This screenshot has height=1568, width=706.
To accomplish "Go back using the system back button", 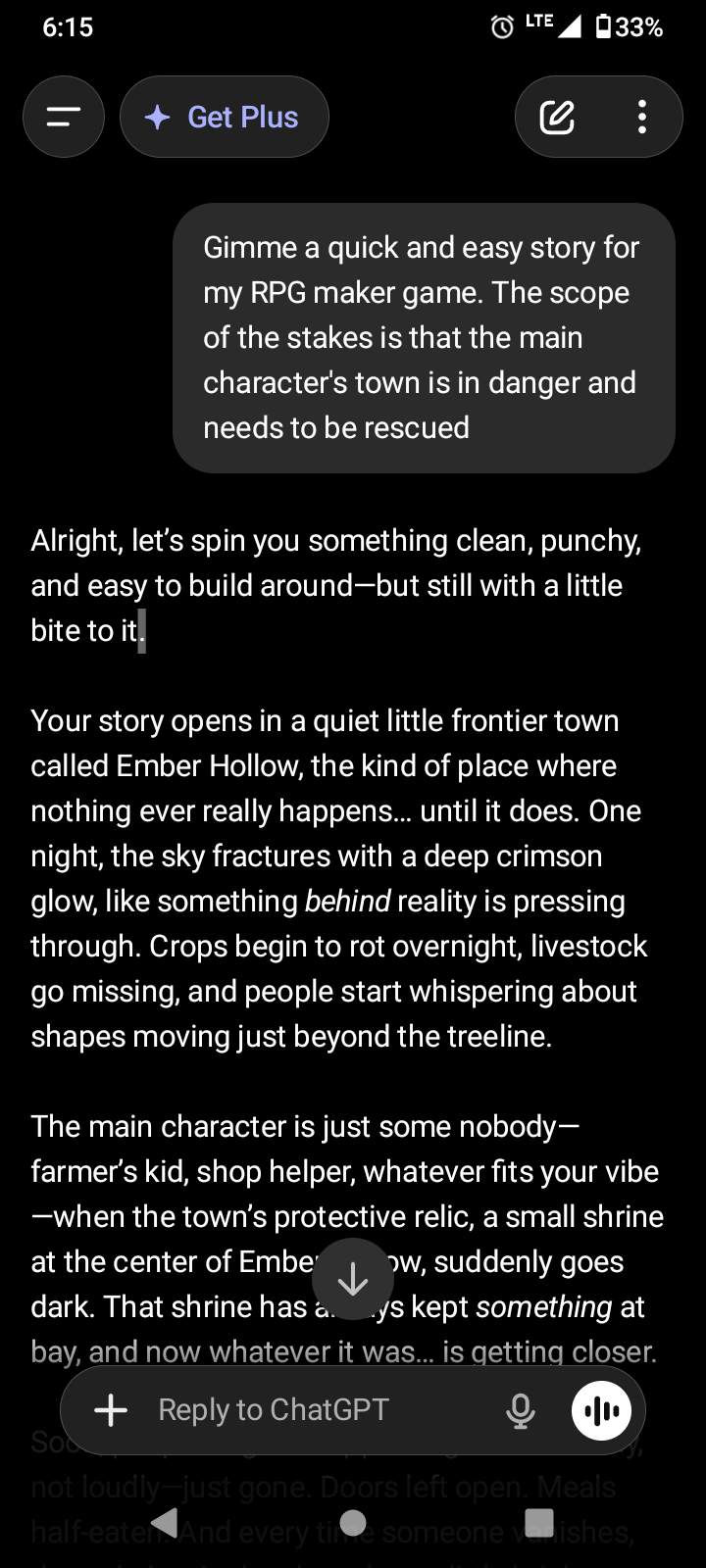I will click(x=165, y=1522).
